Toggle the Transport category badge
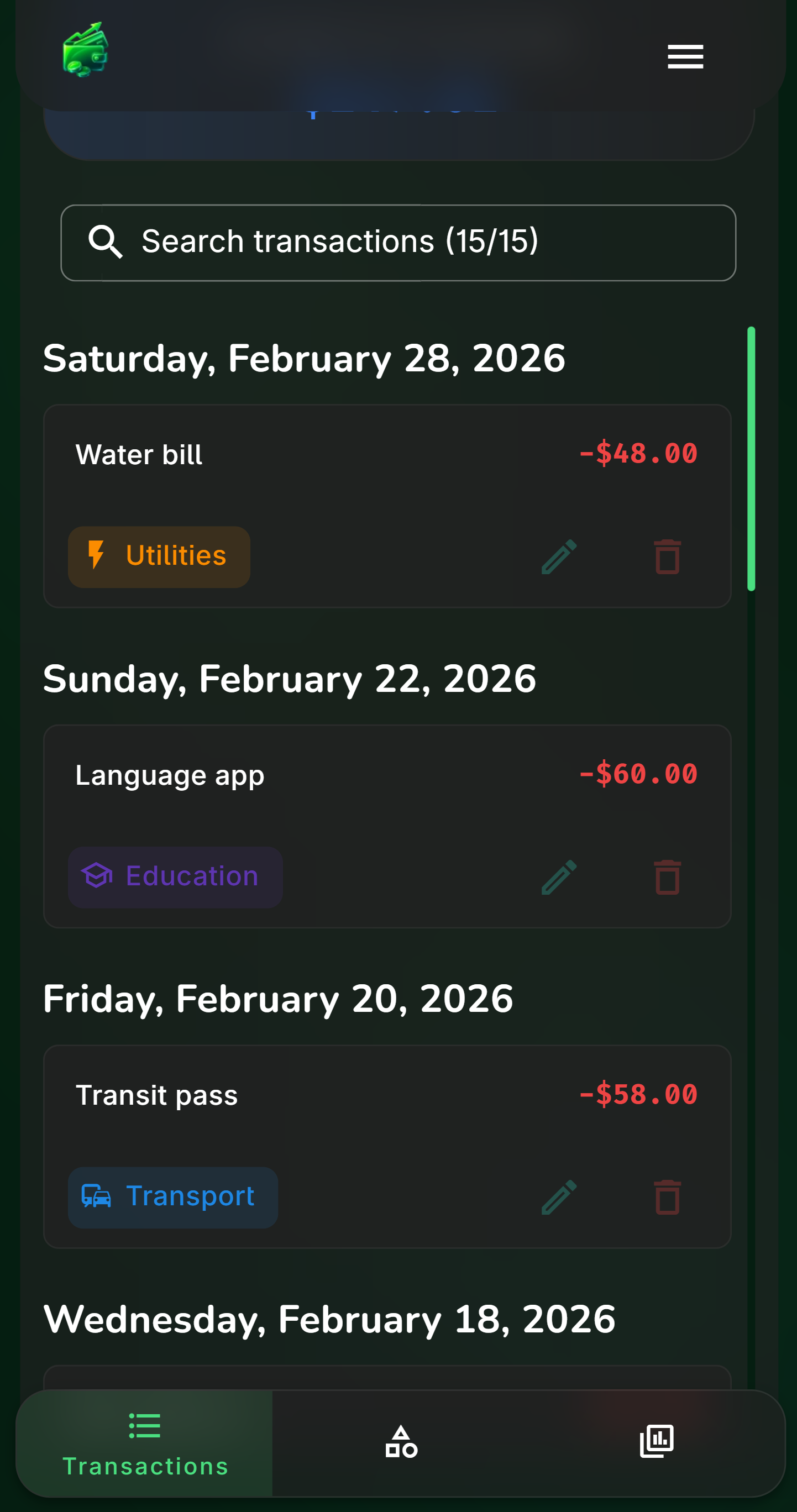The image size is (797, 1512). [x=173, y=1196]
